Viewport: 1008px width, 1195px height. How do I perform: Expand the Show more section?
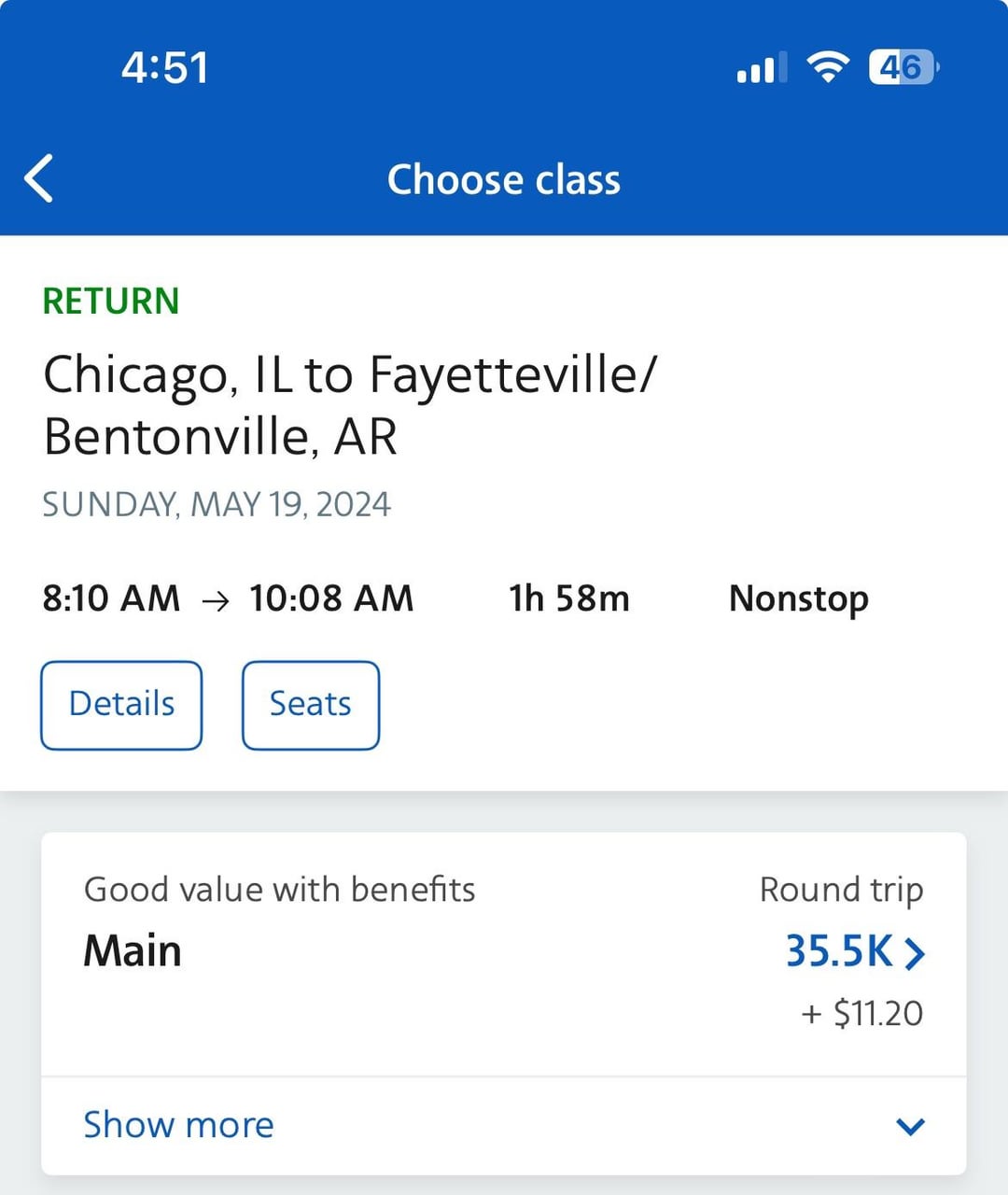click(177, 1125)
